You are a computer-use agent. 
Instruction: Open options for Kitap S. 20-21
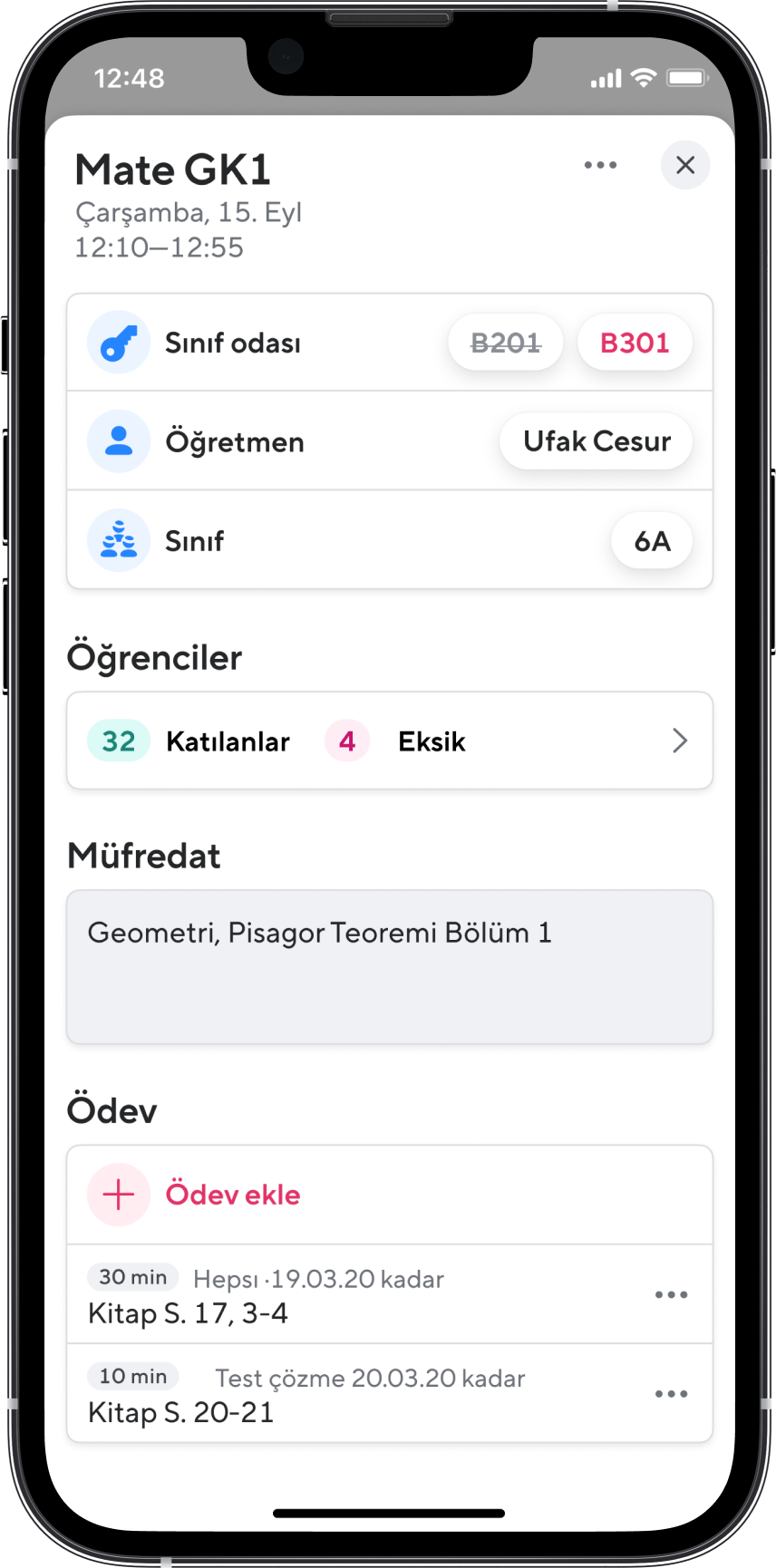(x=671, y=1394)
